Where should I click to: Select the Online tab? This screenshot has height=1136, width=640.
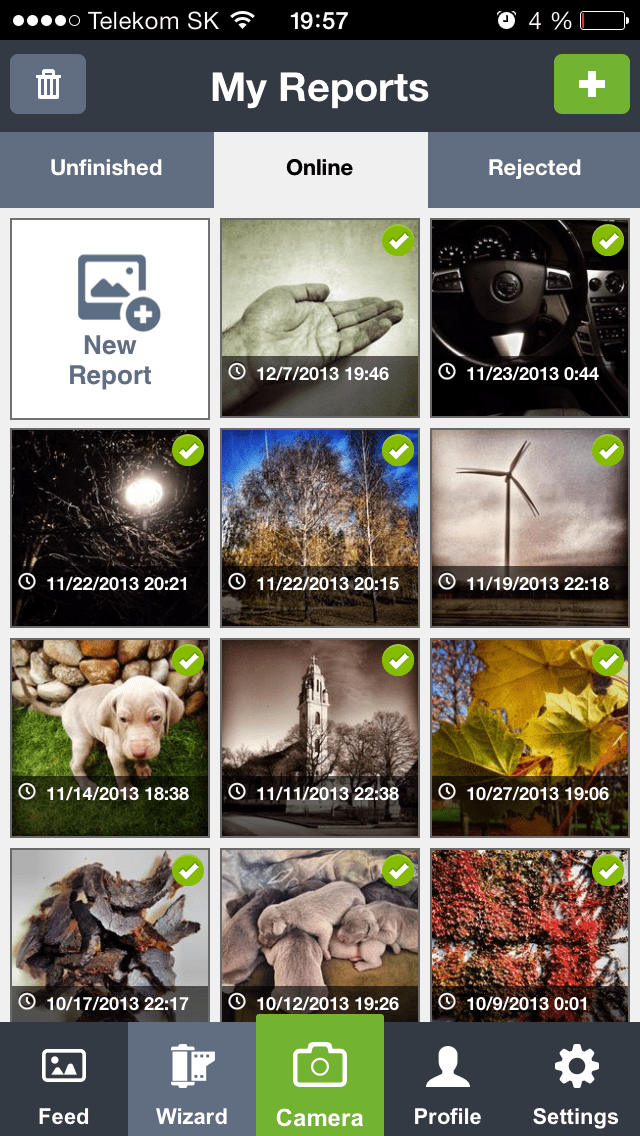click(320, 168)
